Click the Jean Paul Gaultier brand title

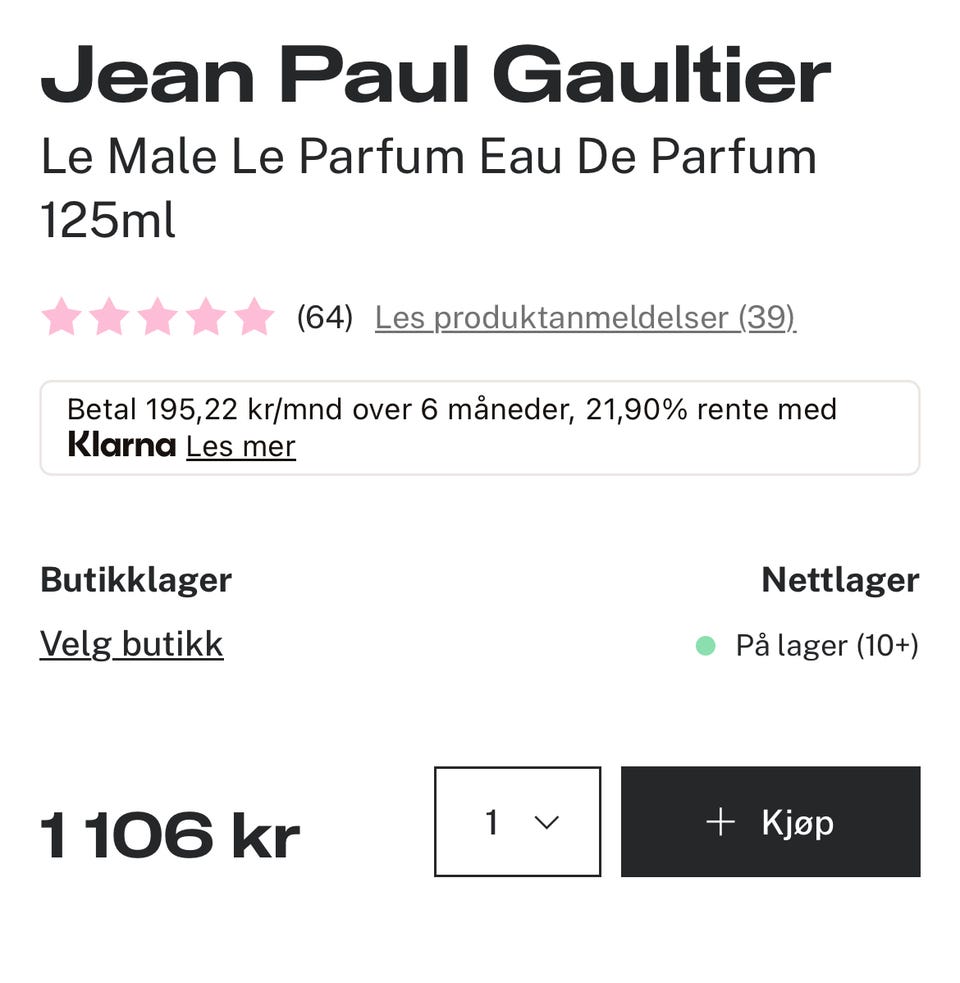434,75
